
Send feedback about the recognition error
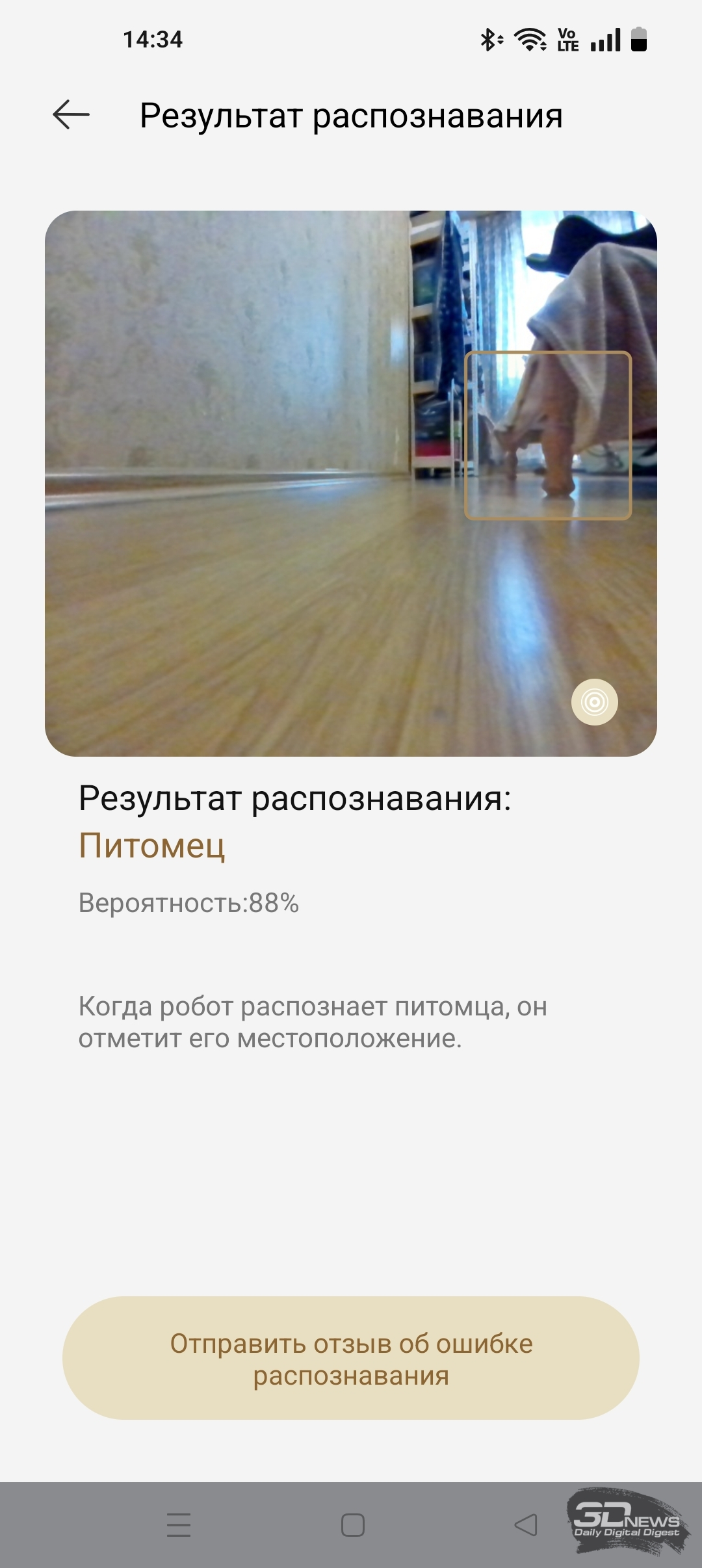tap(351, 1359)
